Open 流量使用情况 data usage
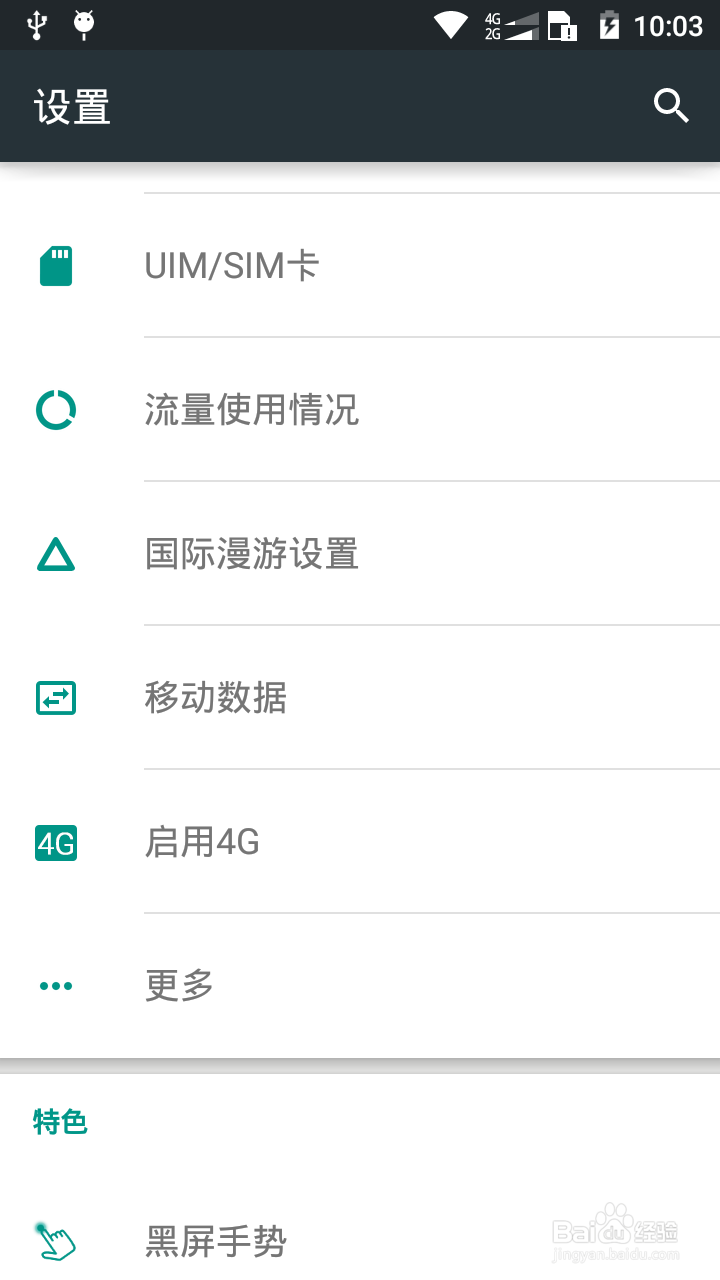 click(360, 410)
